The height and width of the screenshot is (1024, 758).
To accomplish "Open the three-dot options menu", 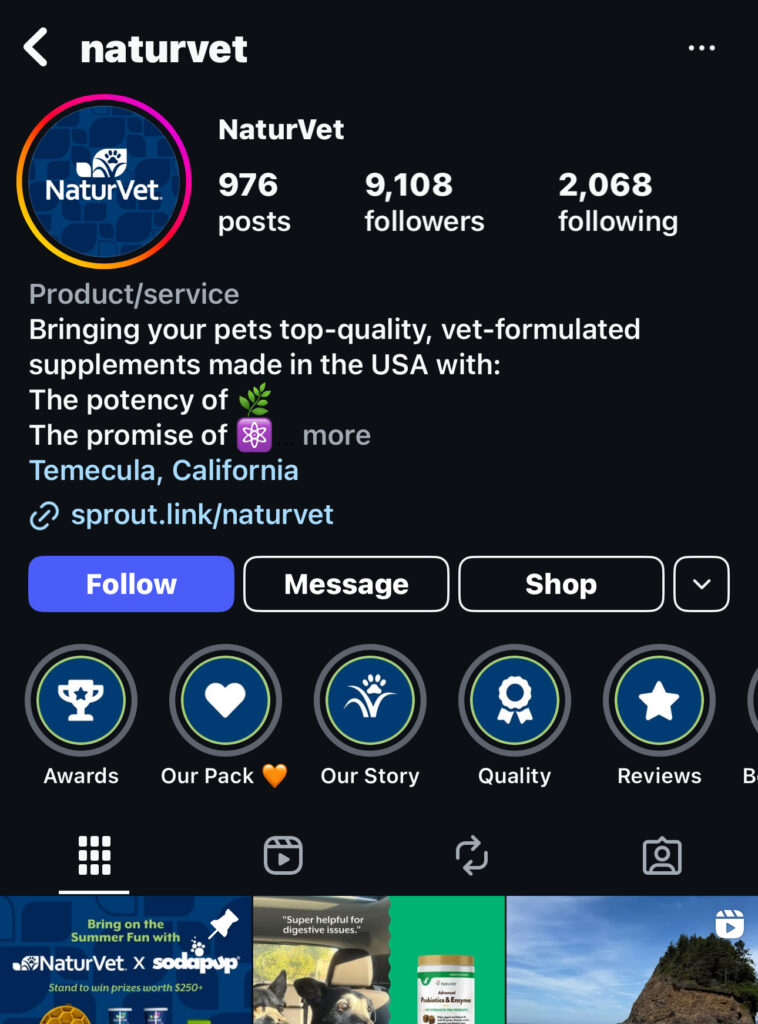I will [702, 48].
